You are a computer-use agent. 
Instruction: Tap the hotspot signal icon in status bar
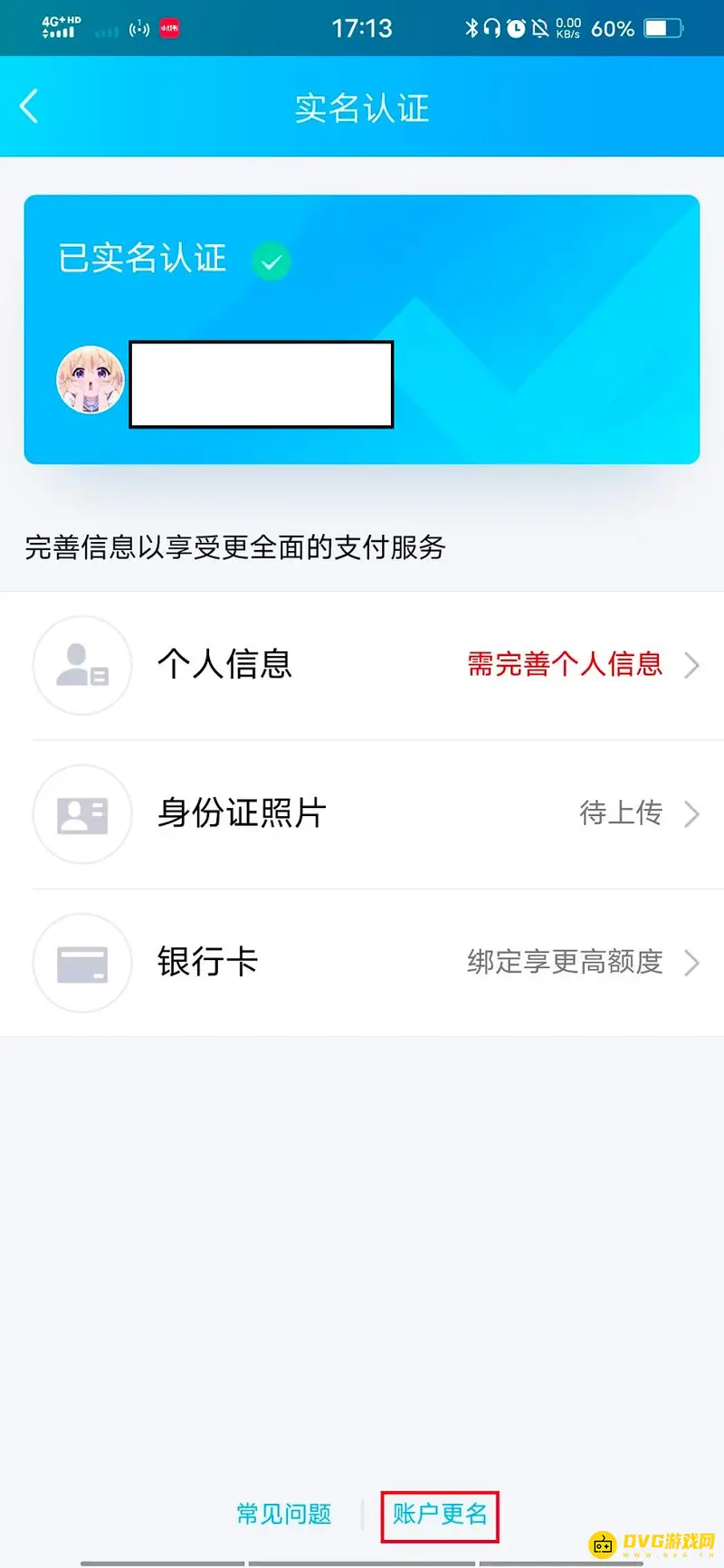pyautogui.click(x=138, y=28)
